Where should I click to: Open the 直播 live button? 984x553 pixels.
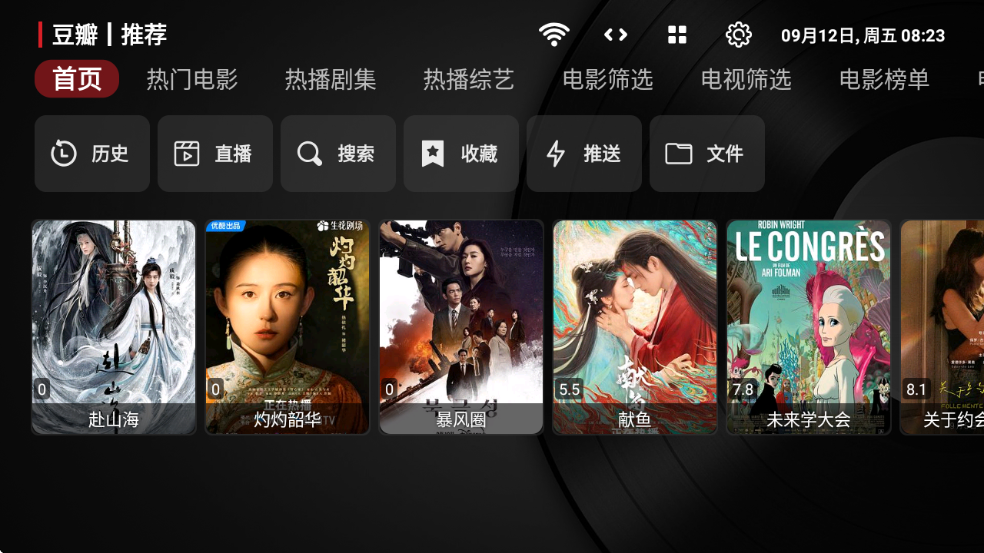(x=215, y=154)
